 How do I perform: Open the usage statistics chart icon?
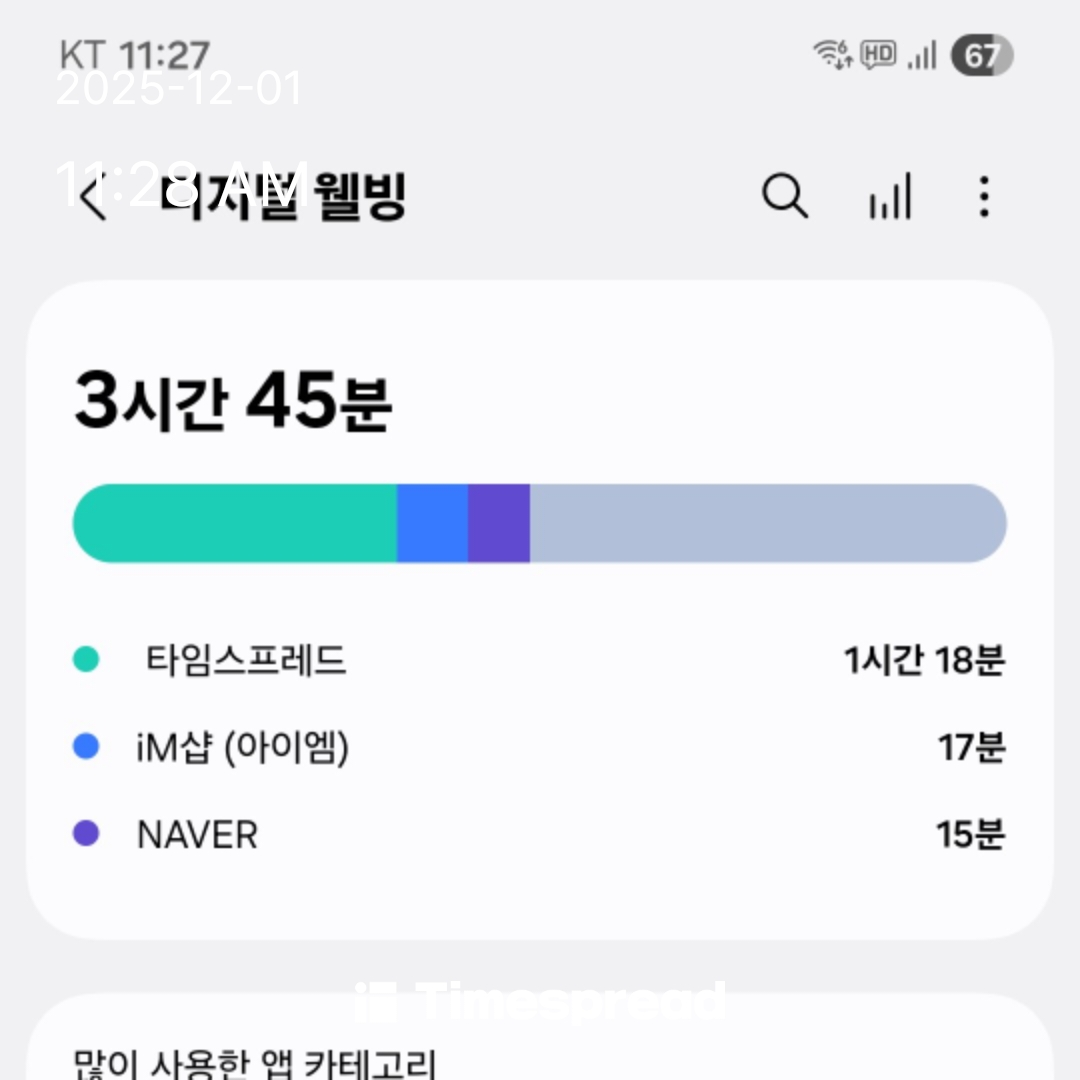coord(889,196)
